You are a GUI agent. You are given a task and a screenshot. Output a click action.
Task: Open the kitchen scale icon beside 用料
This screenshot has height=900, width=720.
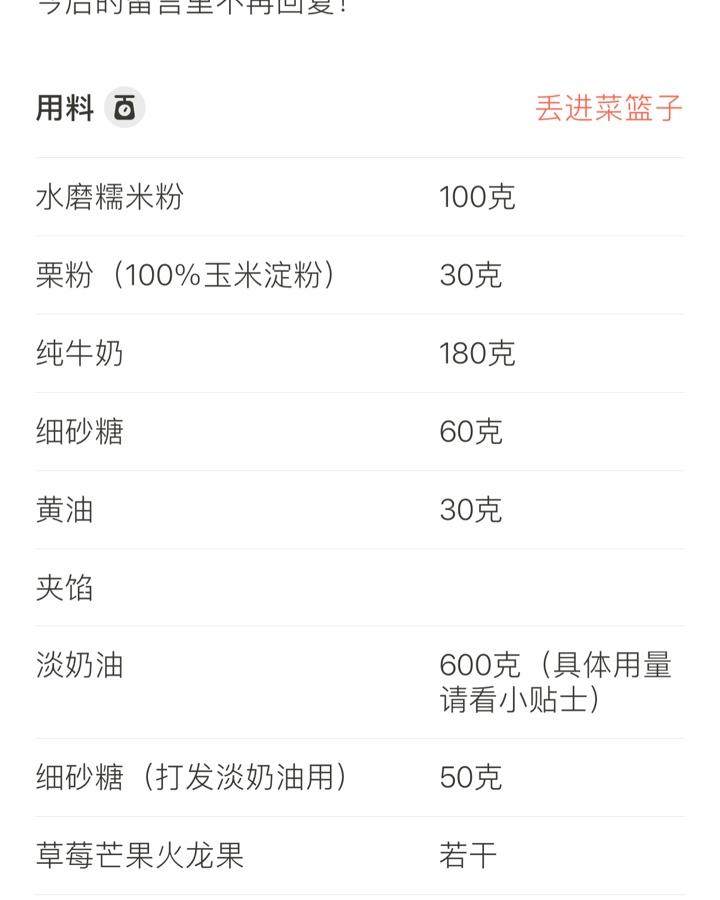[125, 107]
